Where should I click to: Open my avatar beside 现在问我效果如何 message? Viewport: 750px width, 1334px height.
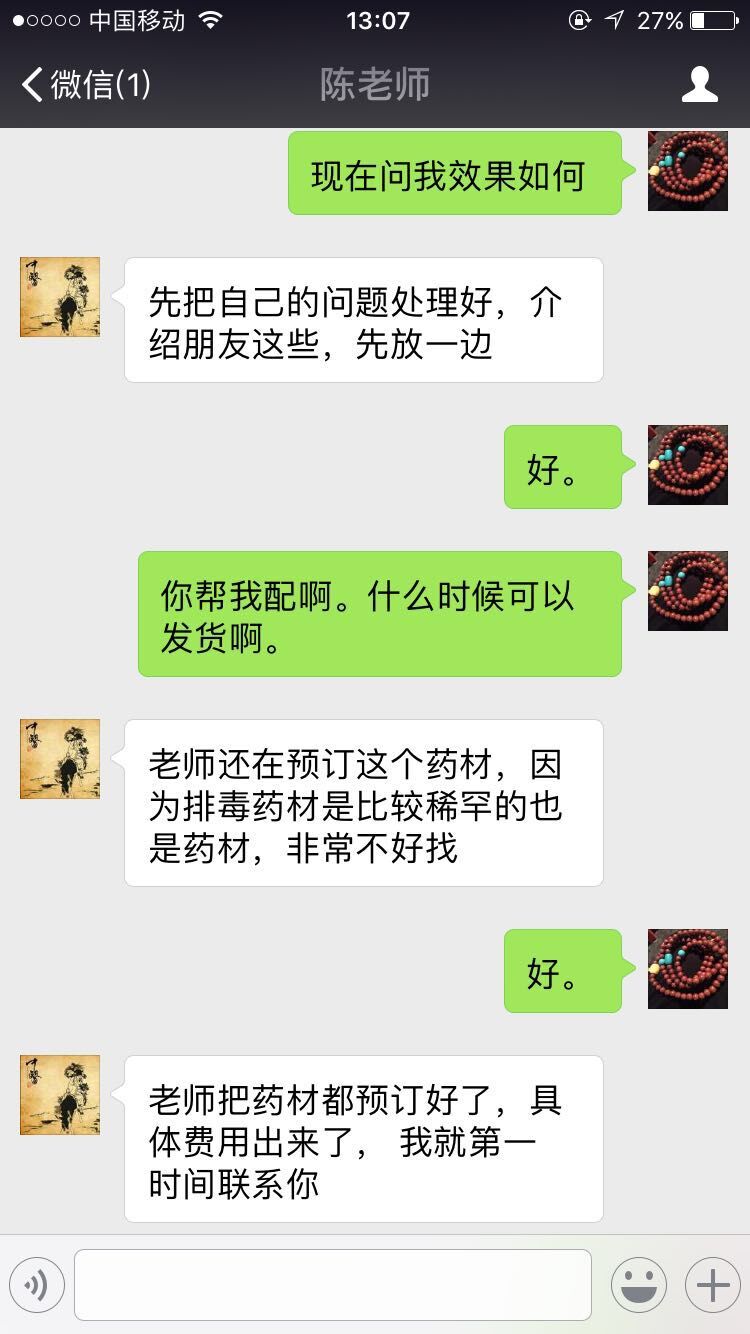pyautogui.click(x=687, y=171)
